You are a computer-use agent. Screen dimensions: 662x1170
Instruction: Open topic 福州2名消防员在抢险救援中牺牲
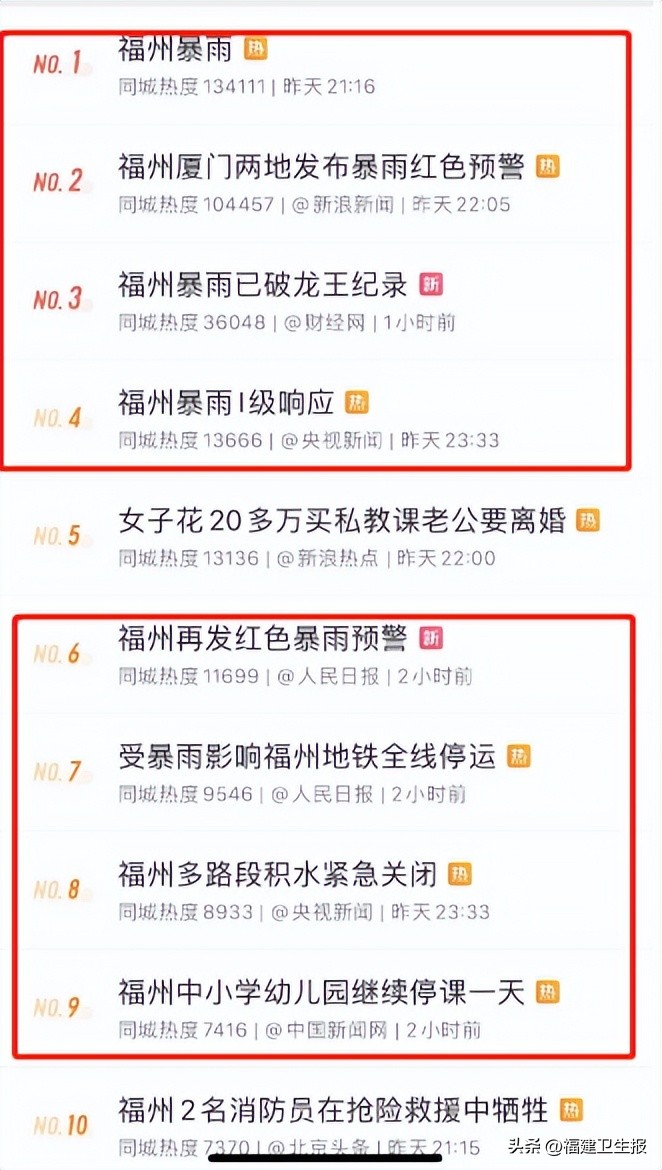(x=333, y=1110)
